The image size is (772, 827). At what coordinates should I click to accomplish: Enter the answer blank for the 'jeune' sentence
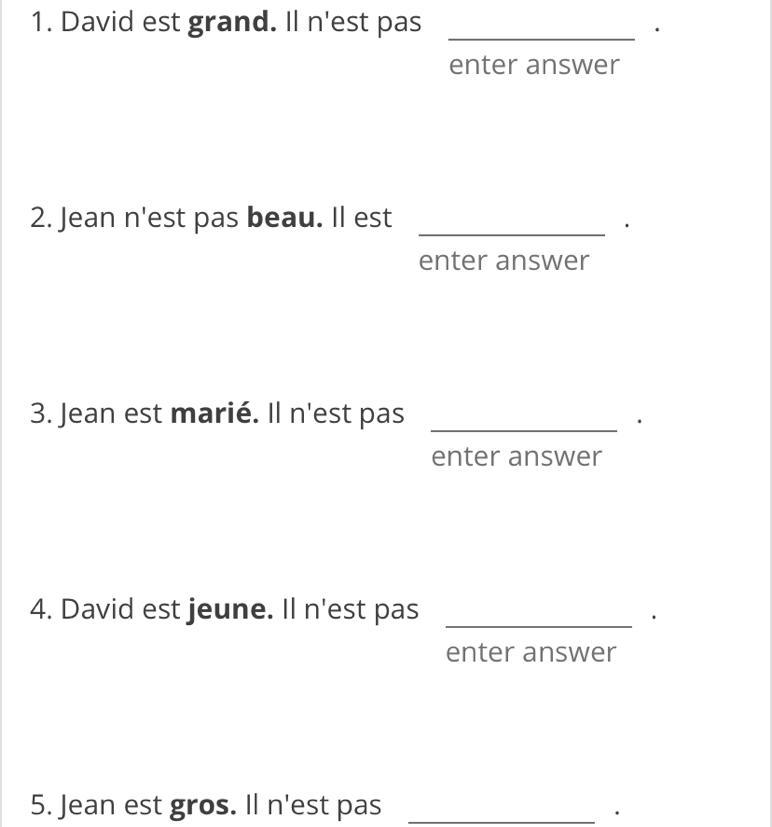pos(538,614)
